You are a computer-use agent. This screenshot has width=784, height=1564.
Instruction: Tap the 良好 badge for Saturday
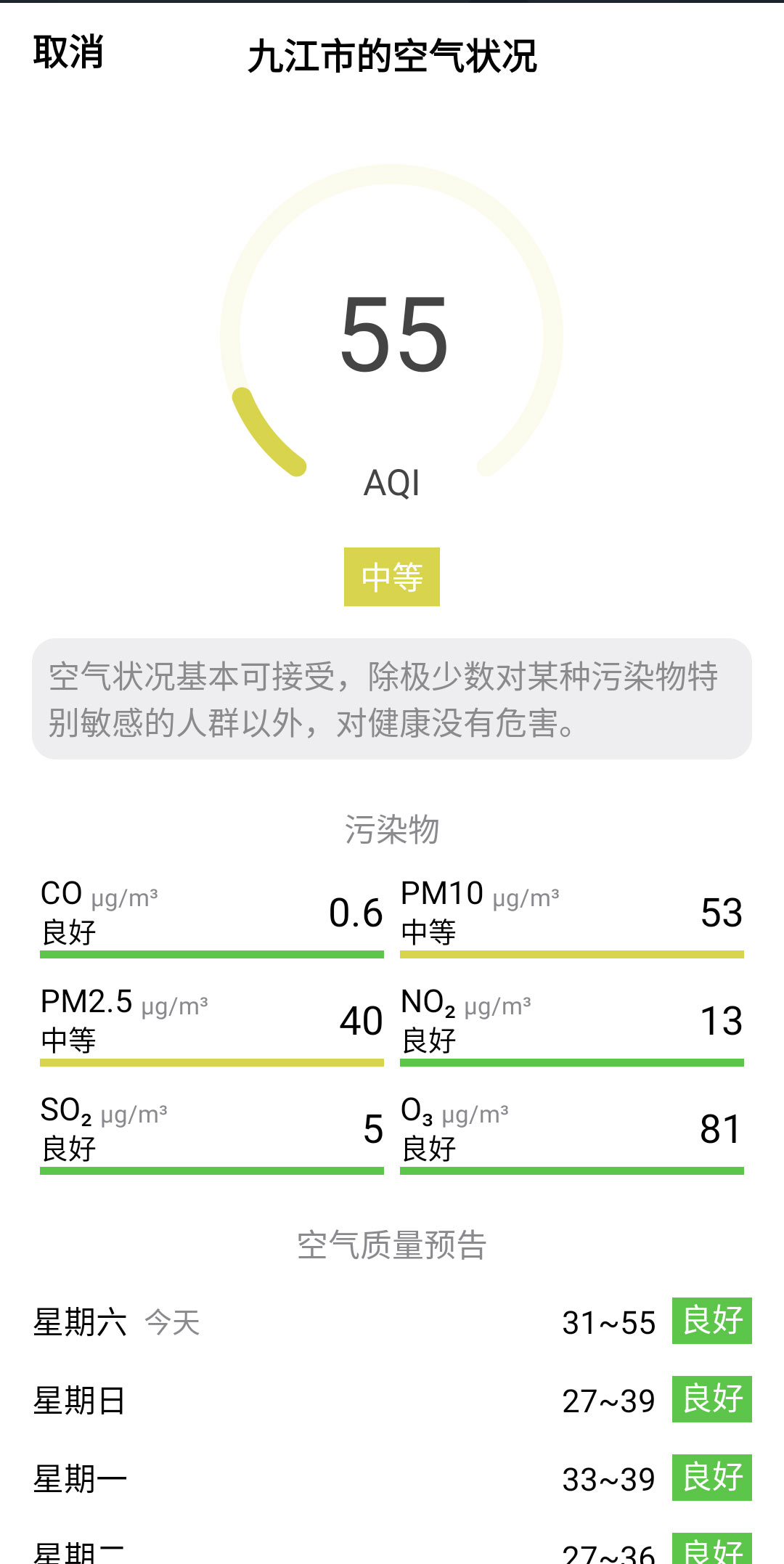click(x=711, y=1321)
